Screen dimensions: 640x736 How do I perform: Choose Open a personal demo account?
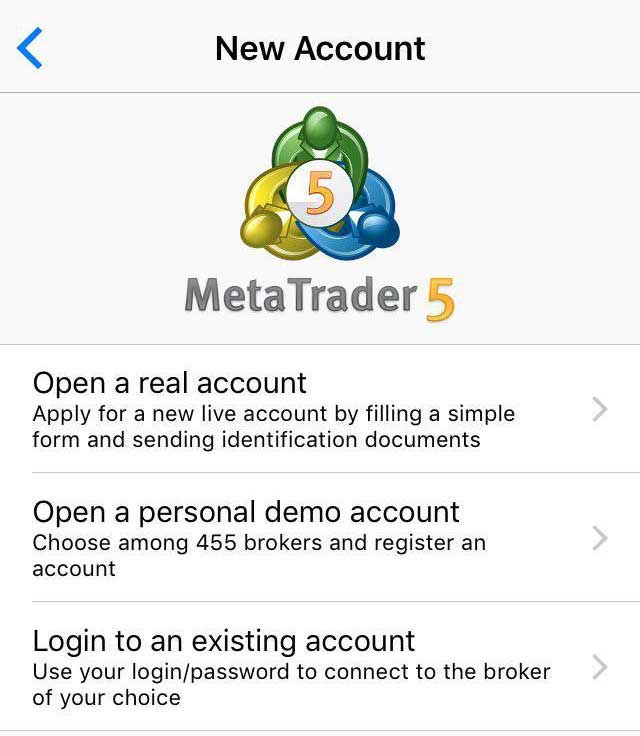320,538
